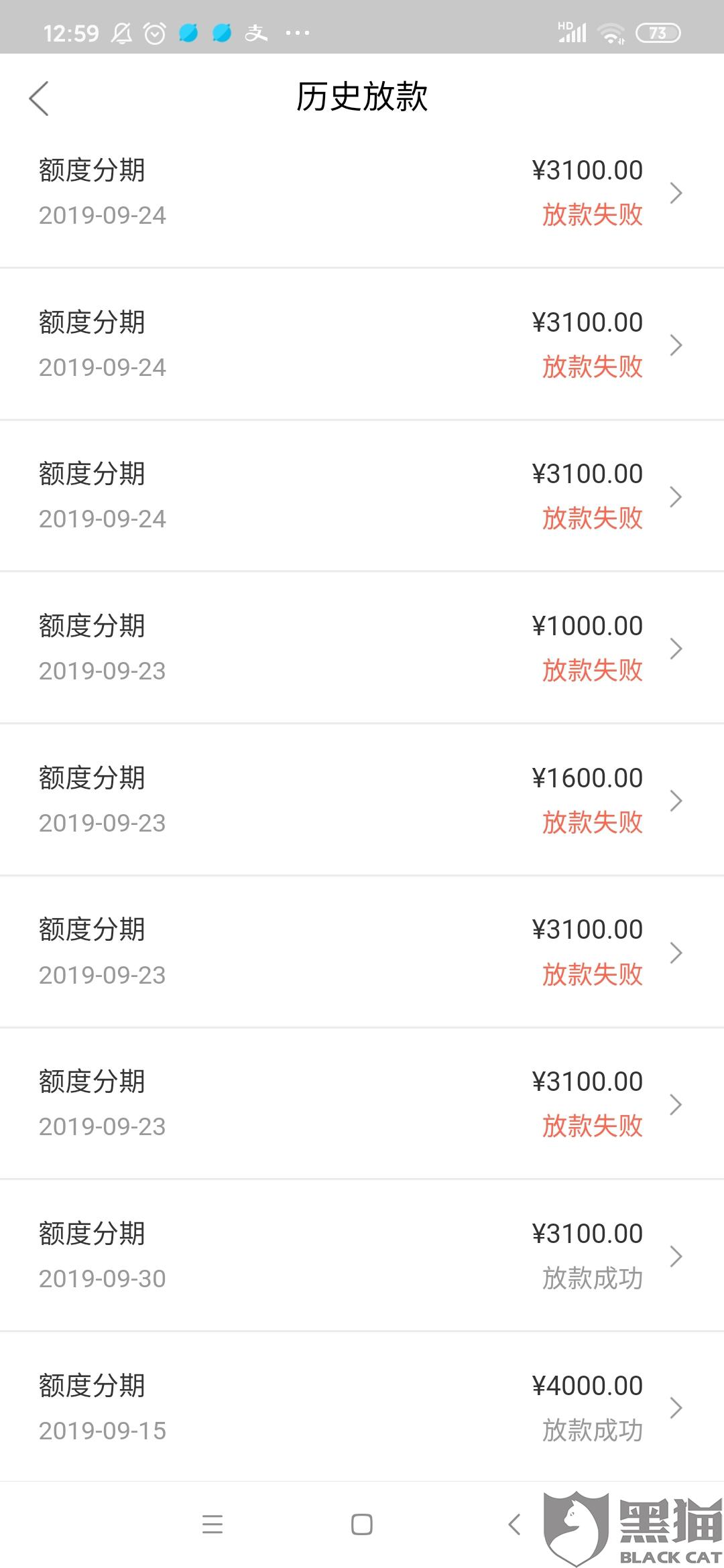Tap the system home button
The height and width of the screenshot is (1568, 724).
[x=362, y=1524]
